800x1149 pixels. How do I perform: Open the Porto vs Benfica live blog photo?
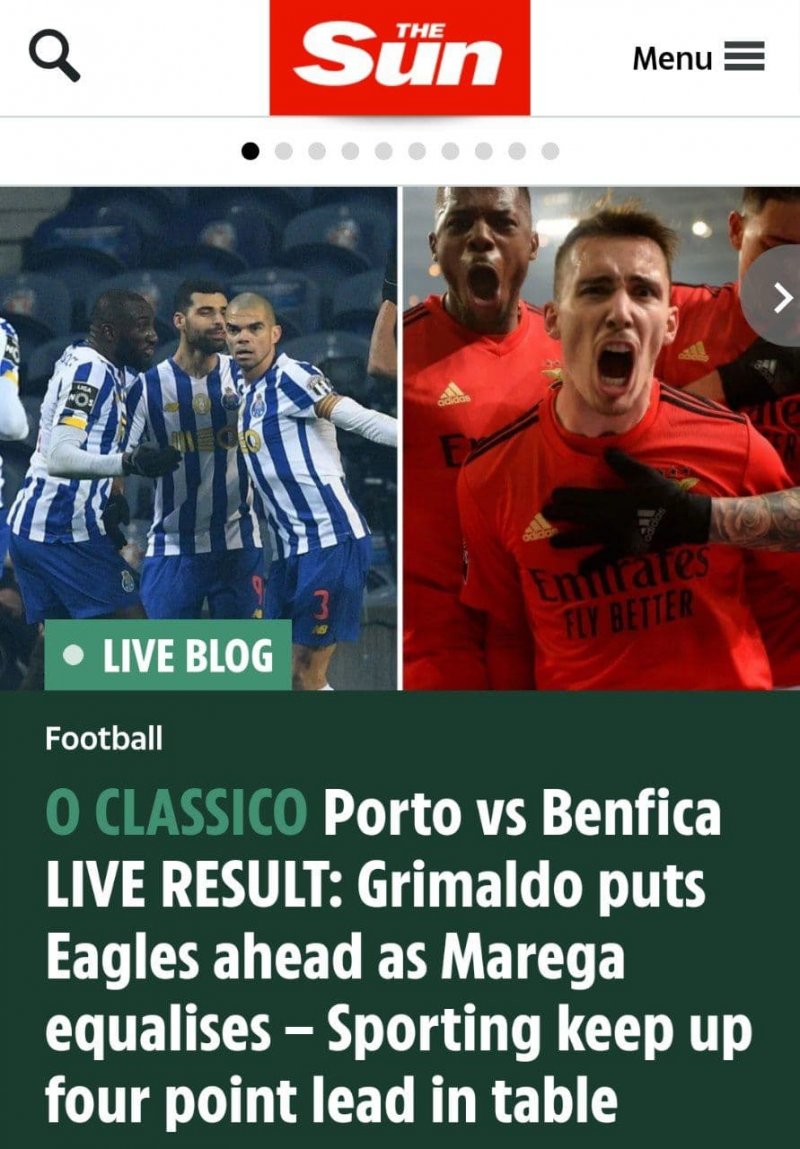[400, 438]
